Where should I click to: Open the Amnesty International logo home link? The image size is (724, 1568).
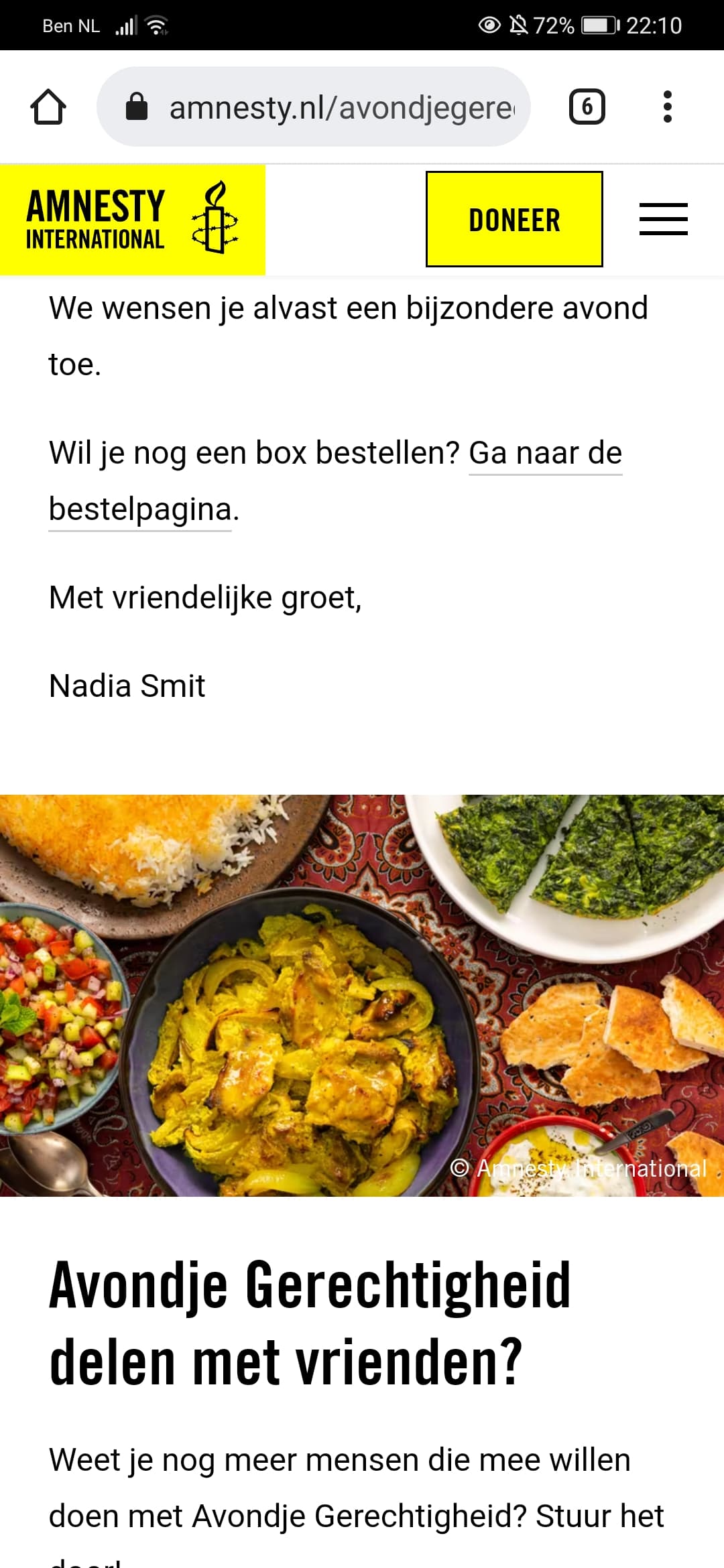click(133, 220)
